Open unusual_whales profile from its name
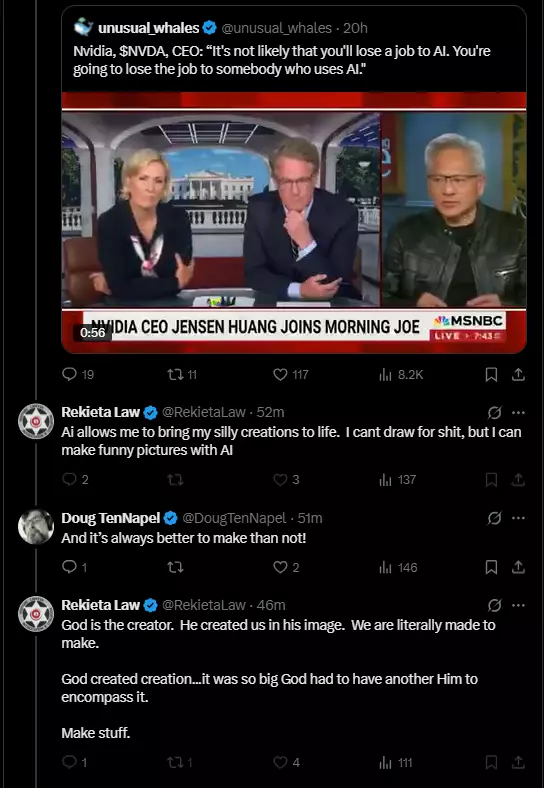The image size is (544, 788). pos(149,28)
